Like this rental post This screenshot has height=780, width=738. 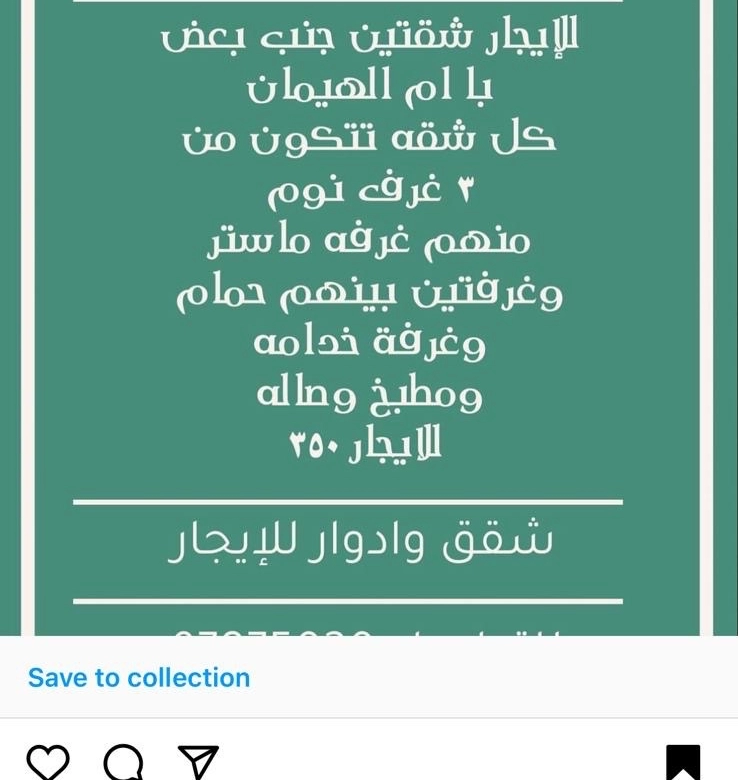click(46, 764)
